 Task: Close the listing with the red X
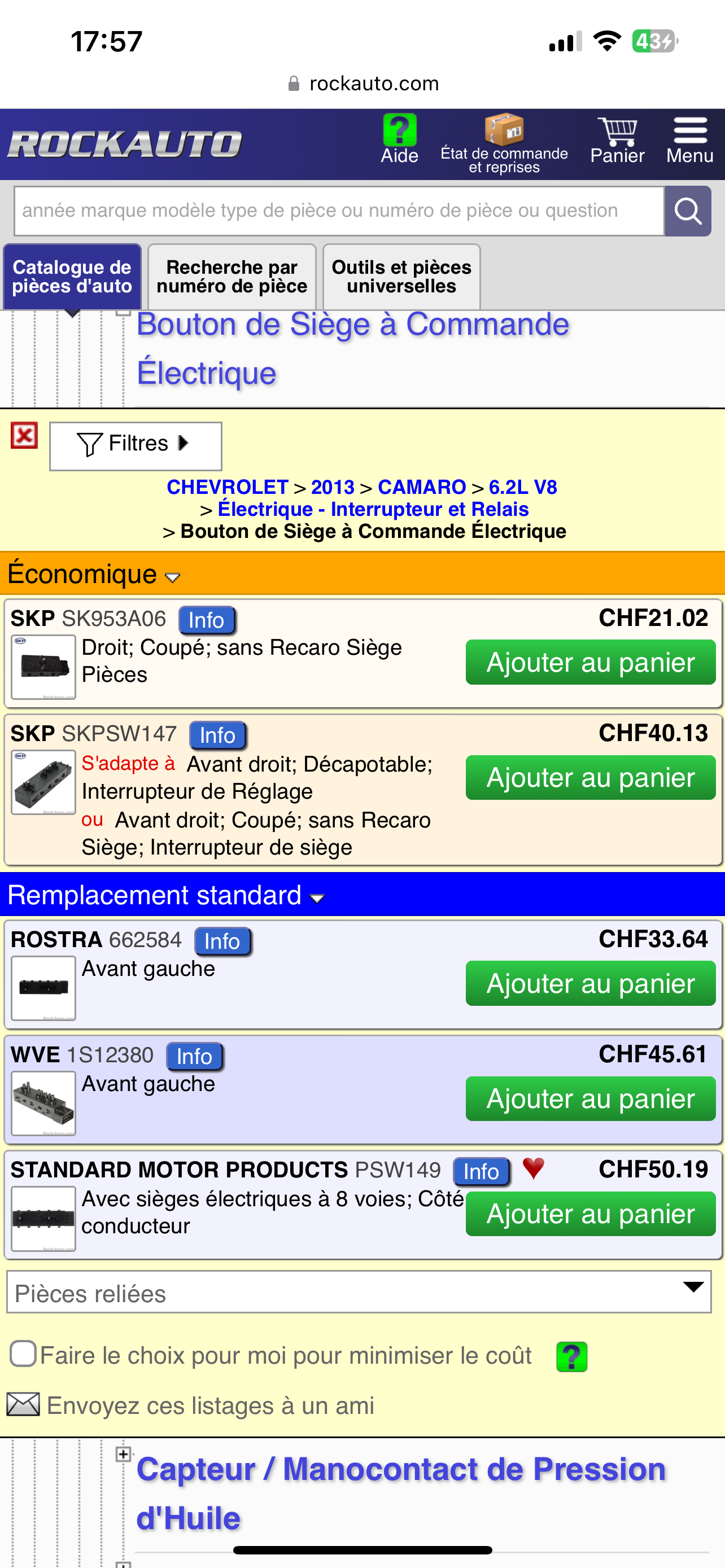(x=24, y=435)
